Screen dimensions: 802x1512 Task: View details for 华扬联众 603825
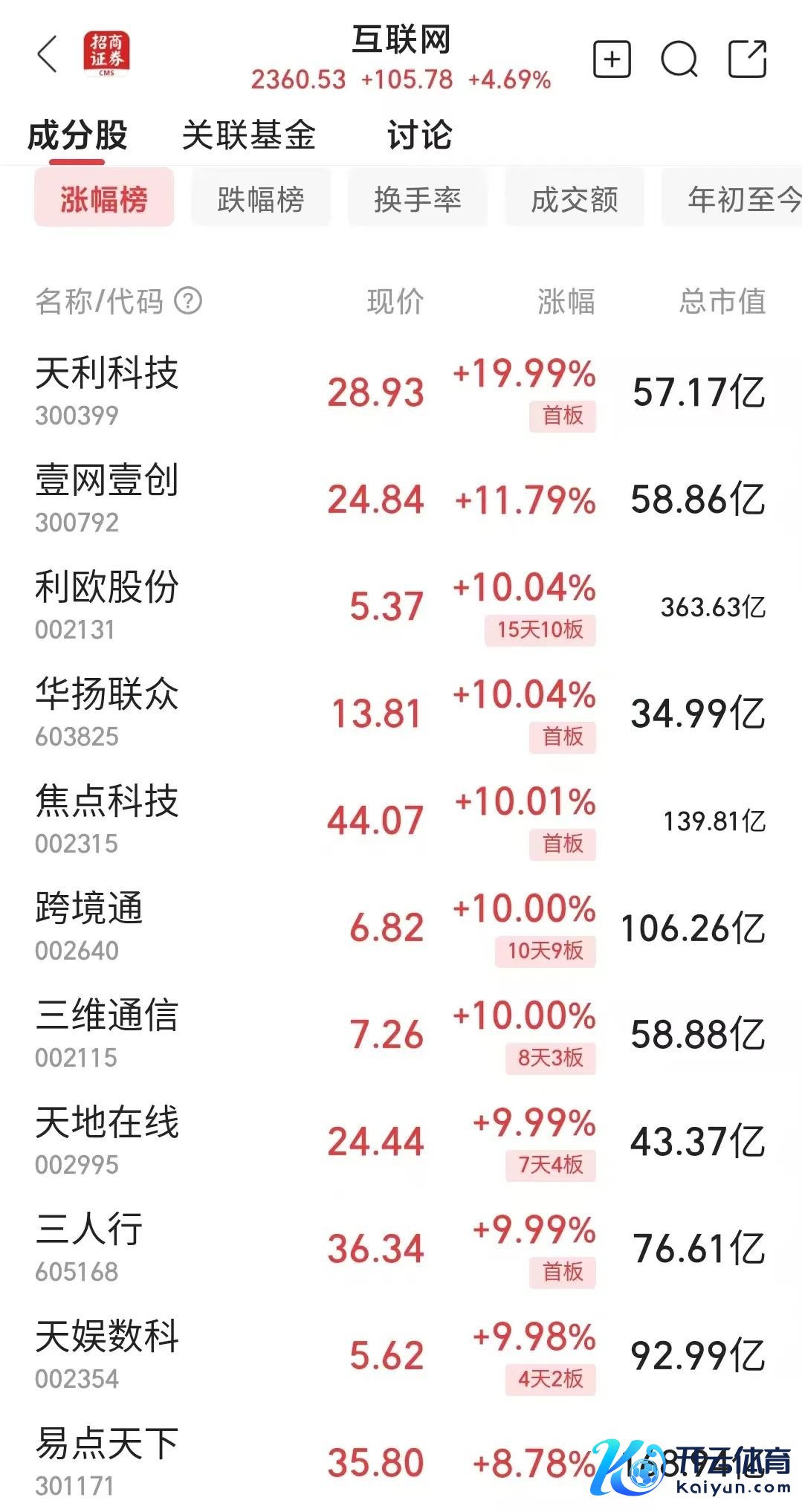107,712
